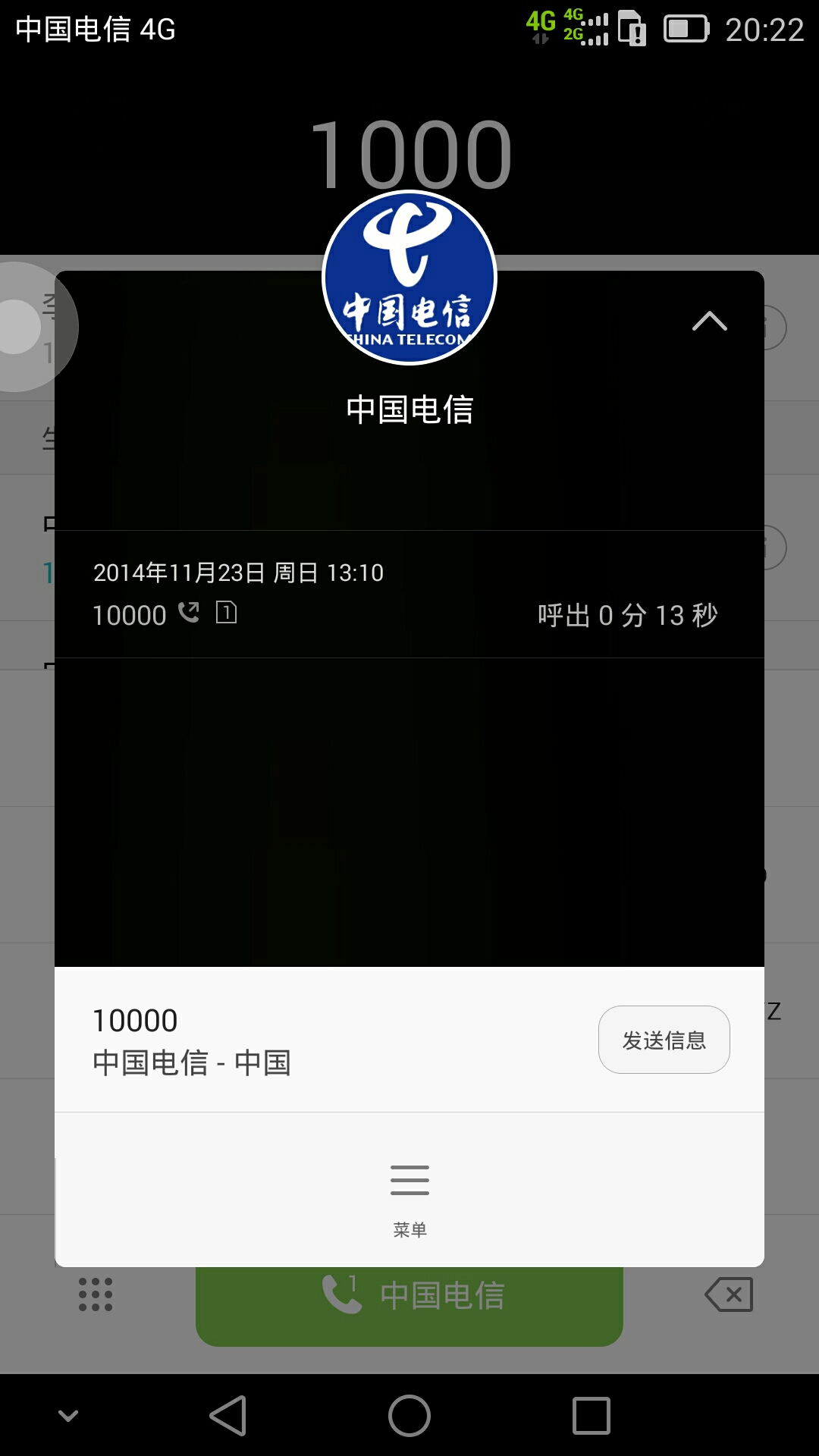Click the SIM 1 badge next to 10000
Screen dimensions: 819x1456
[226, 613]
